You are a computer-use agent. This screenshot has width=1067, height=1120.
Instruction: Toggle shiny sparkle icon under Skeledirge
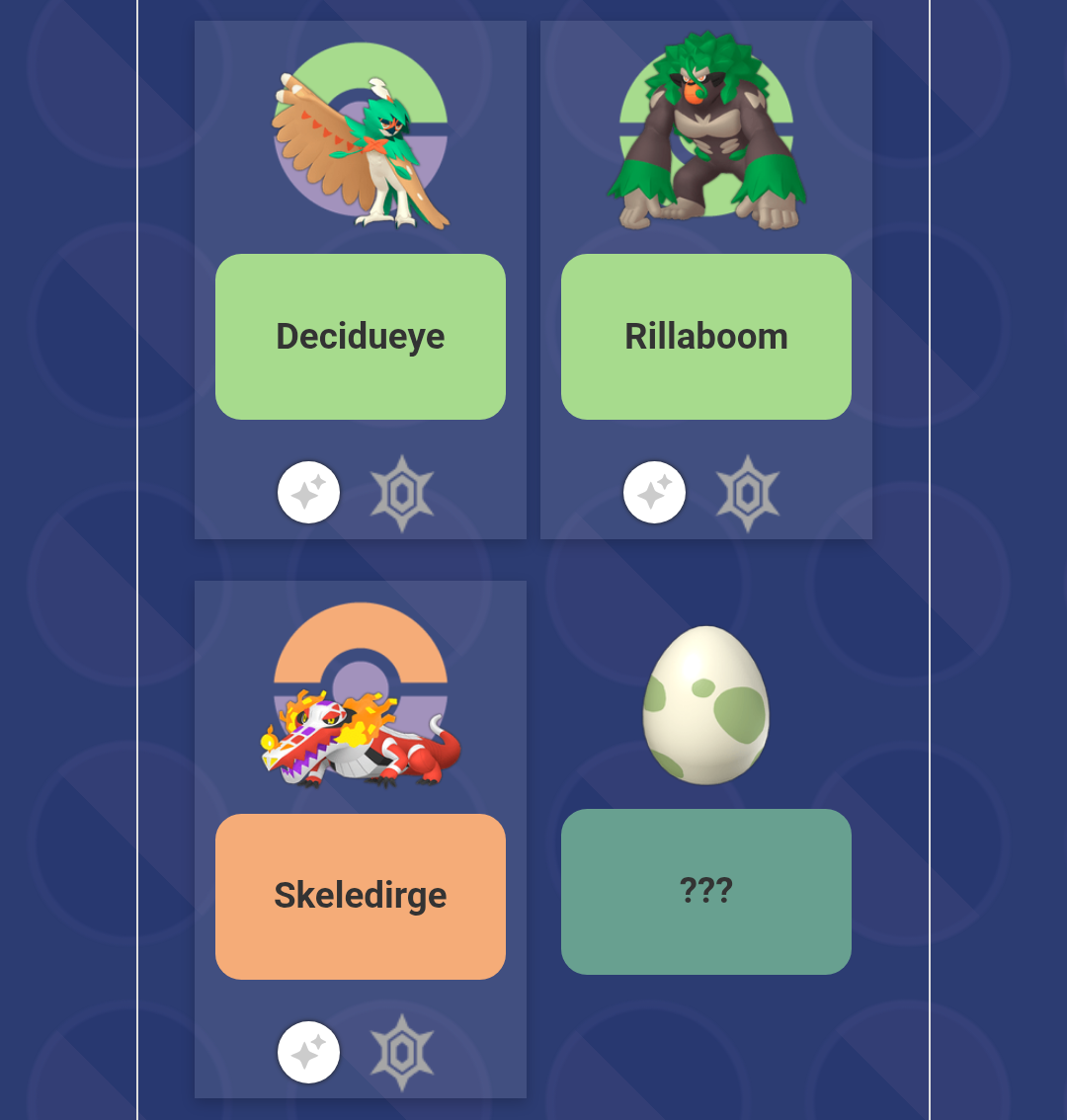(x=309, y=1052)
